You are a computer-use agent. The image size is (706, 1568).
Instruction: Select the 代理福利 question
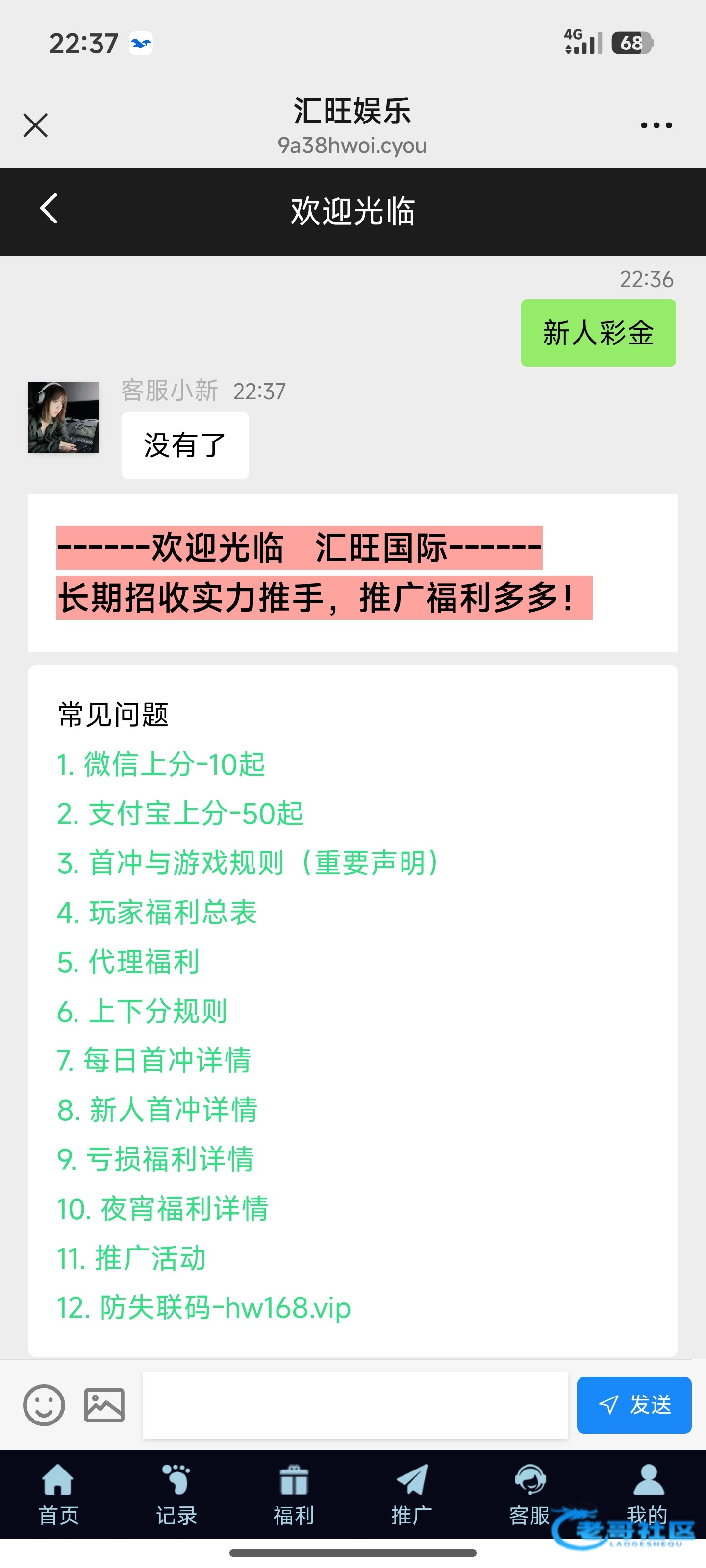(128, 962)
